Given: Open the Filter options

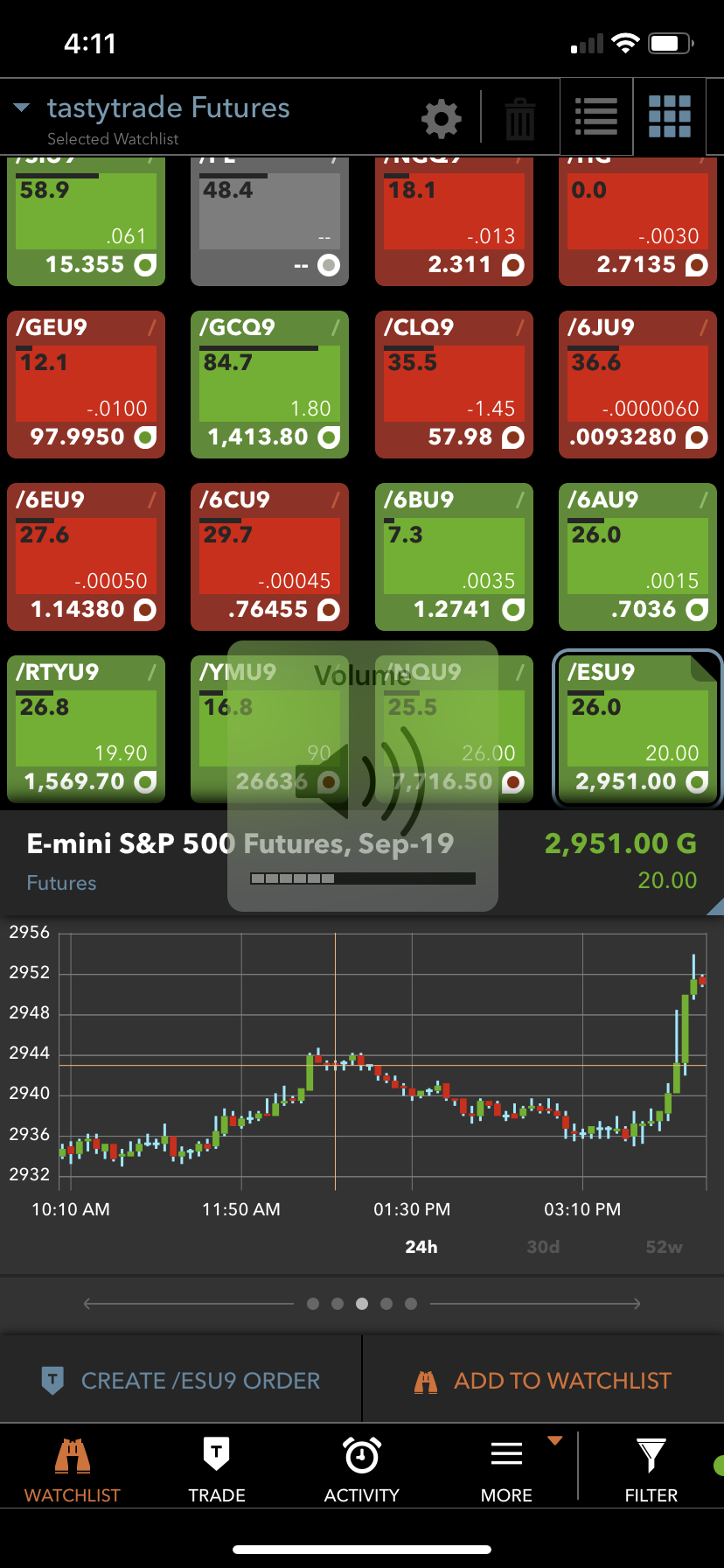Looking at the screenshot, I should click(x=651, y=1470).
